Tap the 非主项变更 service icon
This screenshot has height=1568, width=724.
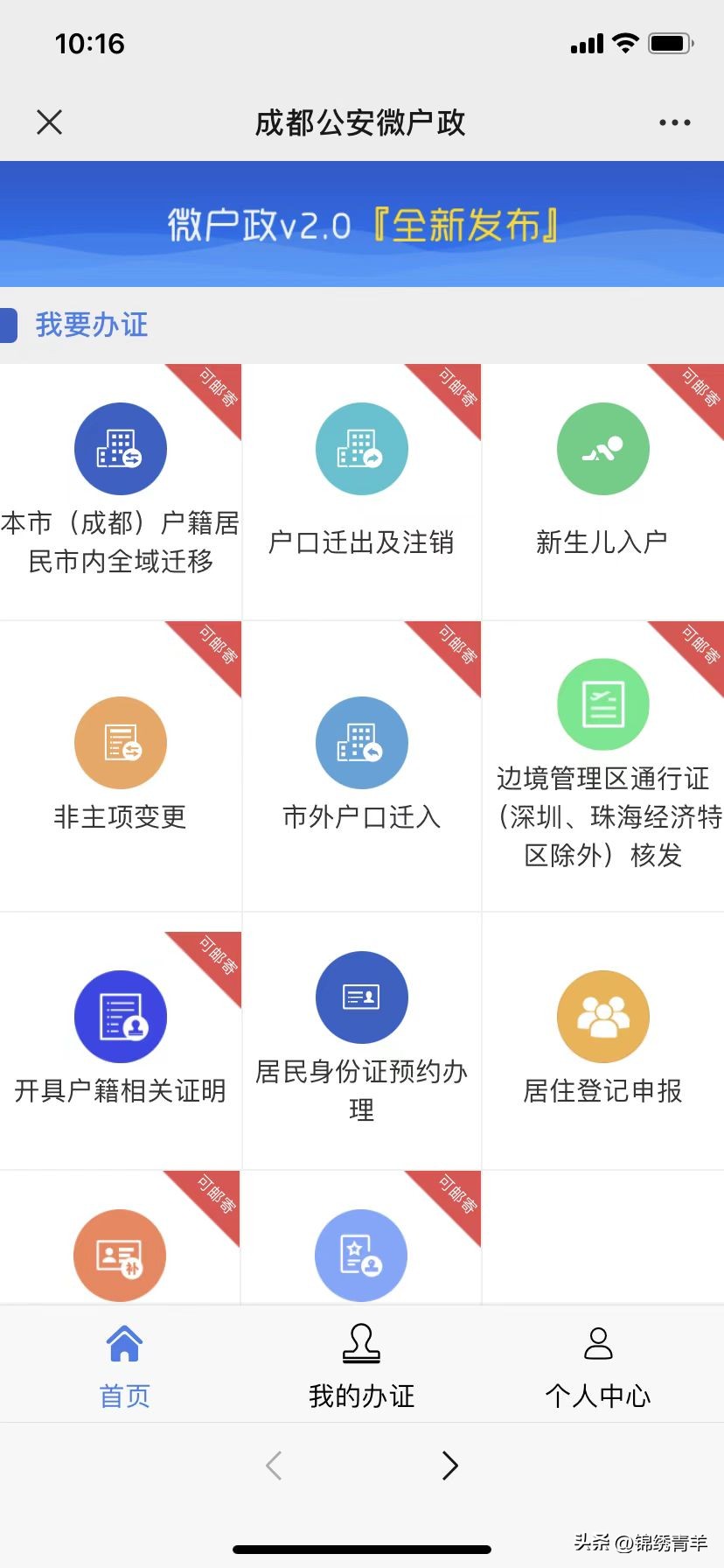tap(121, 742)
